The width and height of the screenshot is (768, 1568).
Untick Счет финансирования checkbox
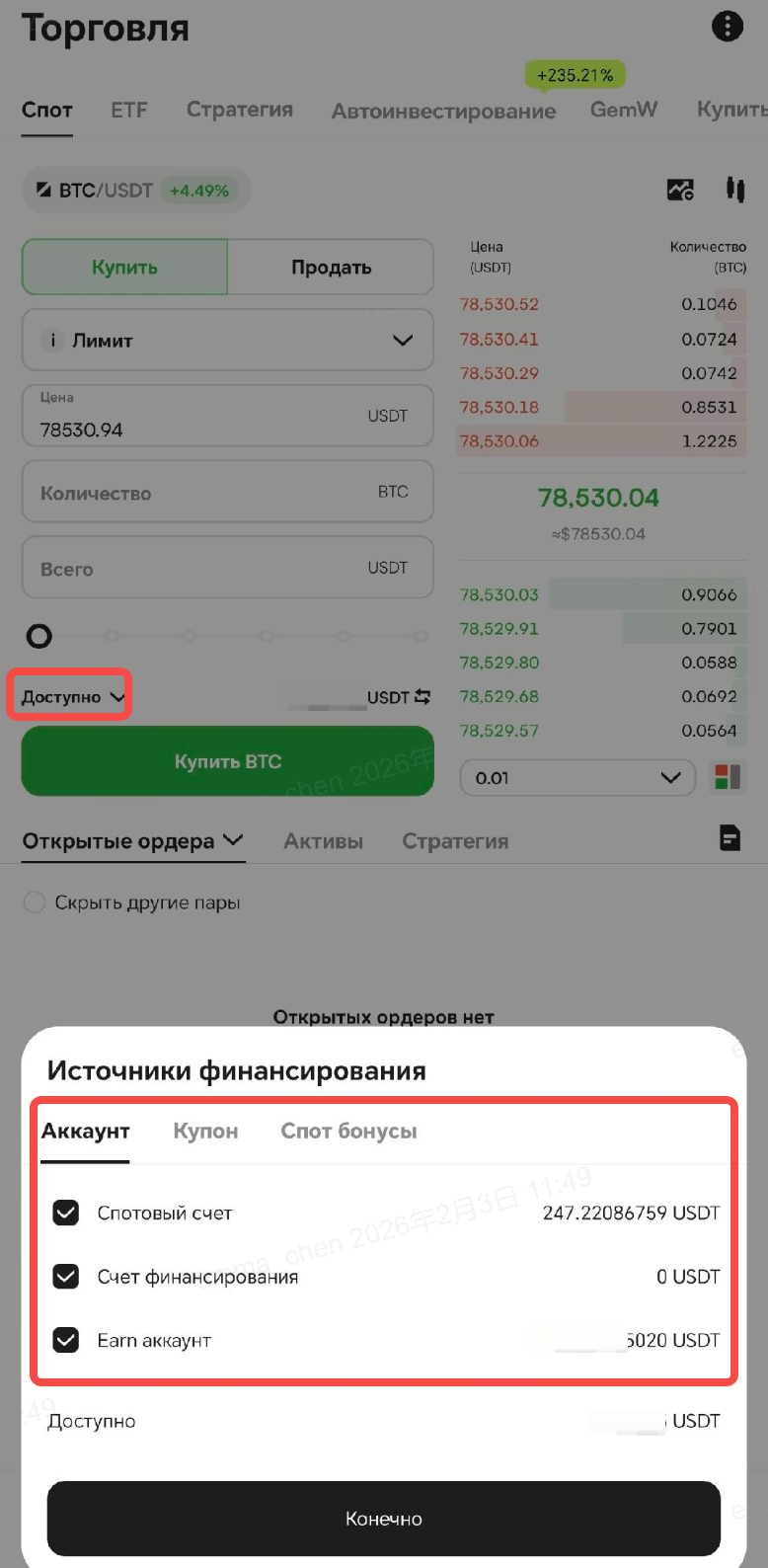click(66, 1277)
